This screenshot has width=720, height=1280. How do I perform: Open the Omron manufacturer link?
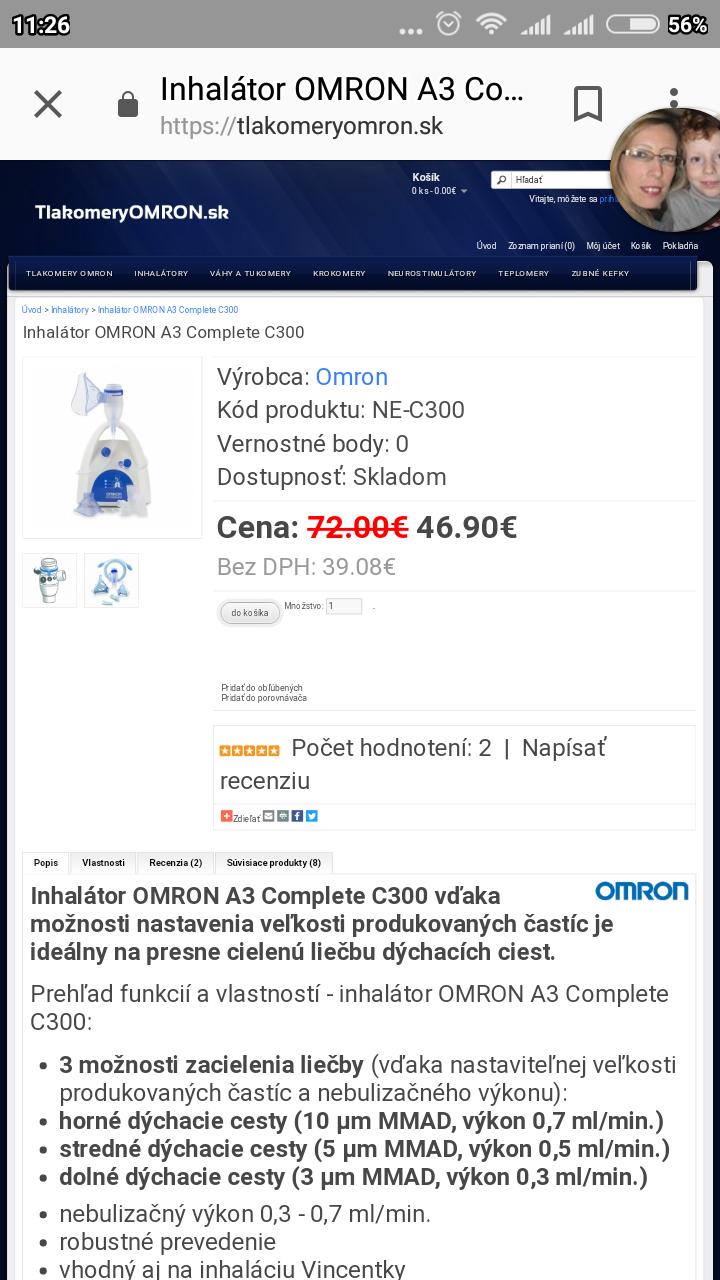pos(351,377)
